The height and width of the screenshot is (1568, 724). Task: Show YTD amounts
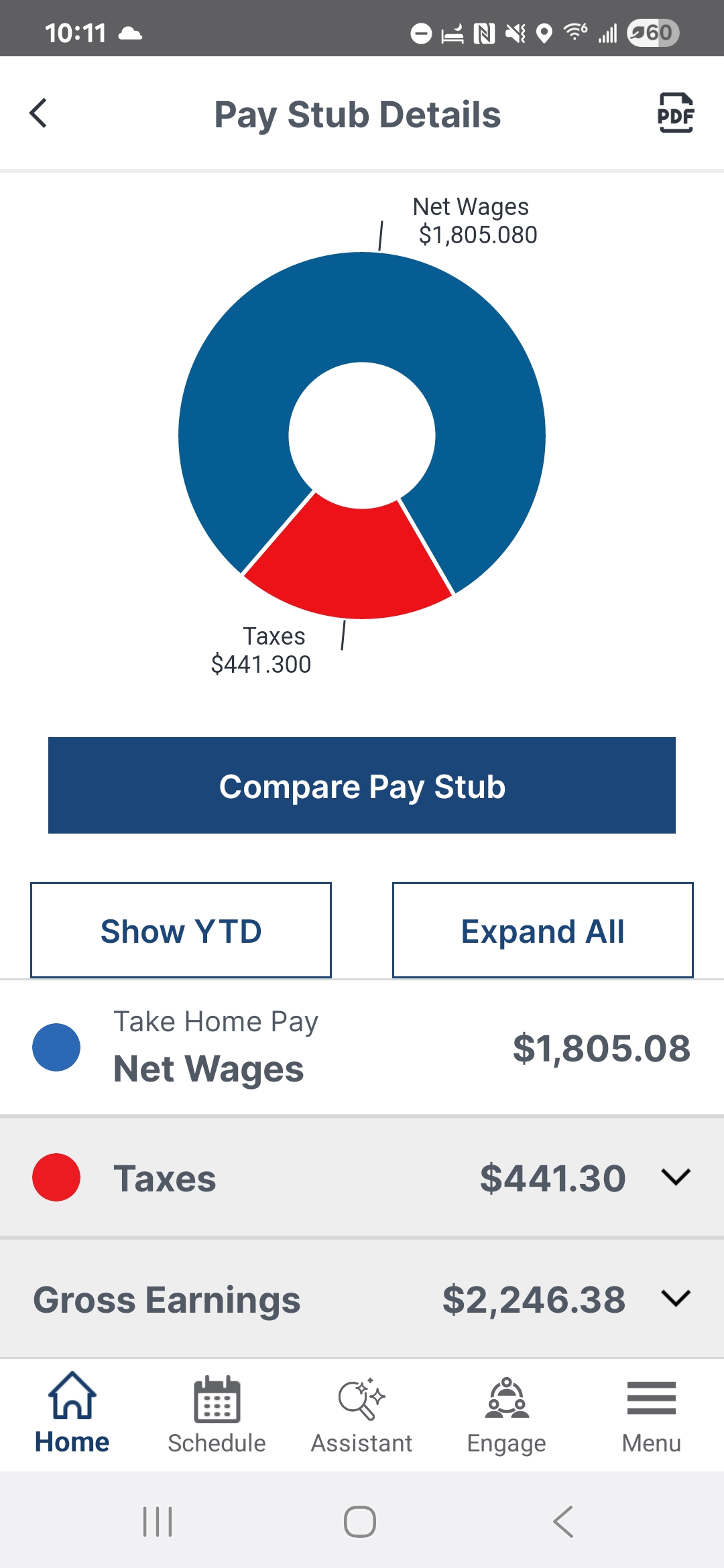181,930
